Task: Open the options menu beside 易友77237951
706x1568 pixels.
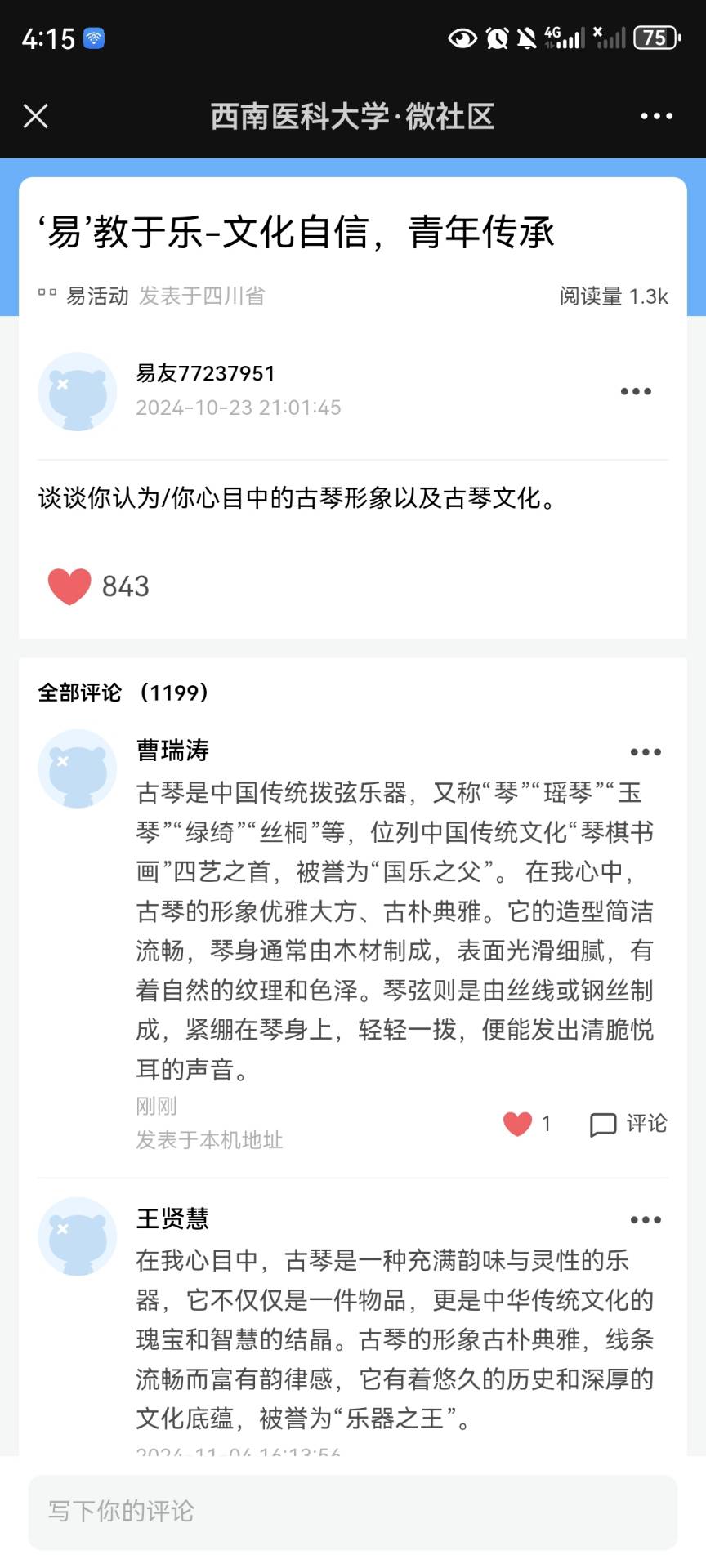Action: (x=636, y=391)
